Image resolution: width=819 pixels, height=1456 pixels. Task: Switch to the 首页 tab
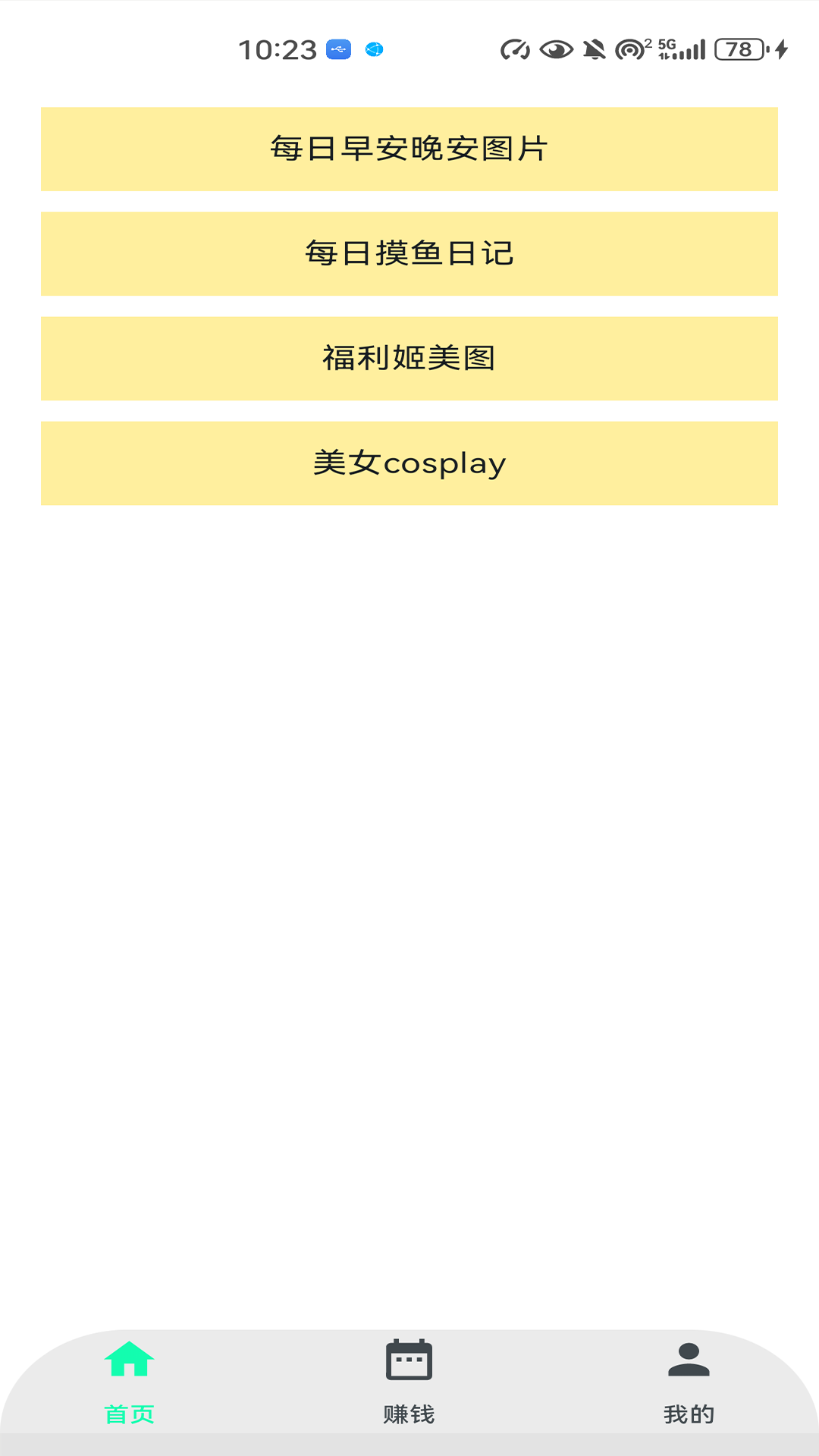[130, 1382]
